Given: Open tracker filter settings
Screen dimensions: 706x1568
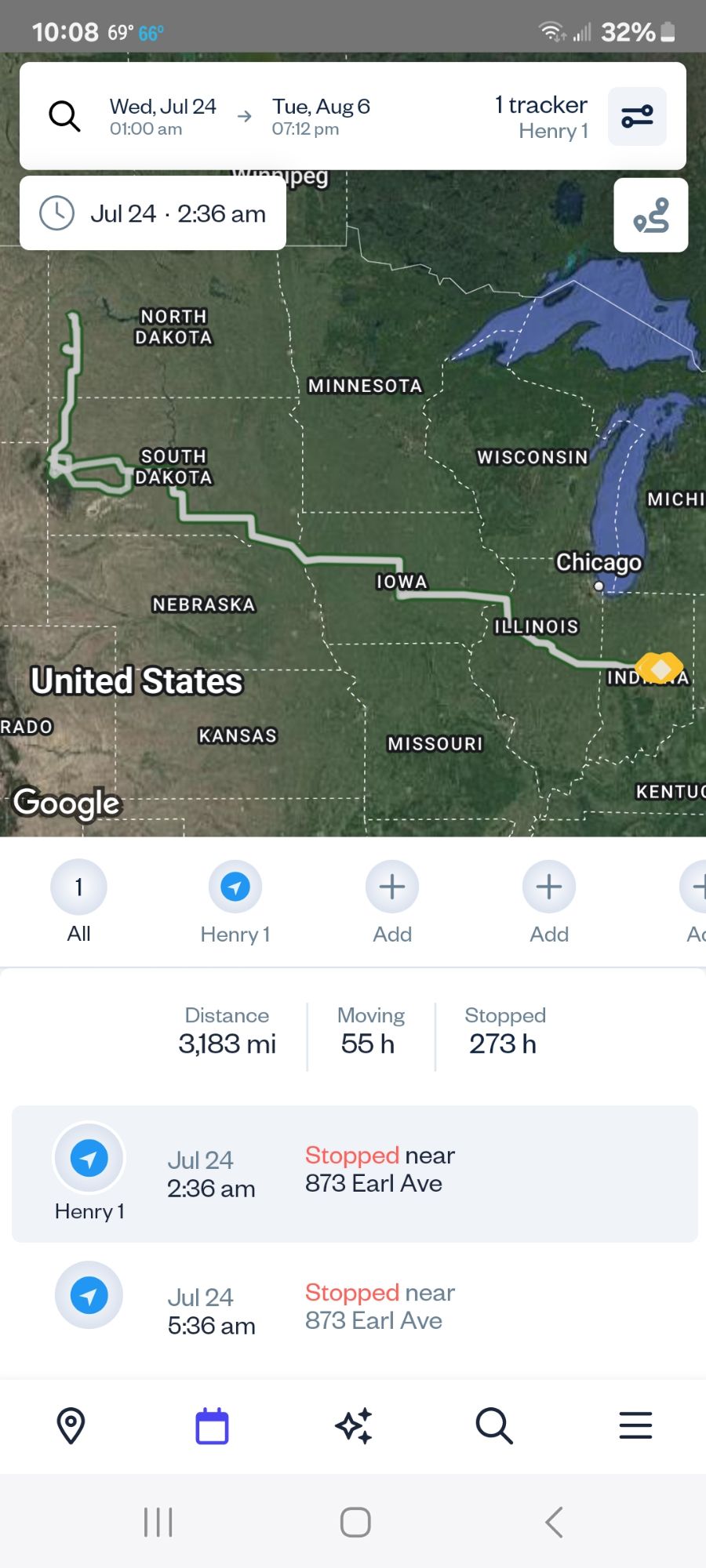Looking at the screenshot, I should pos(637,117).
